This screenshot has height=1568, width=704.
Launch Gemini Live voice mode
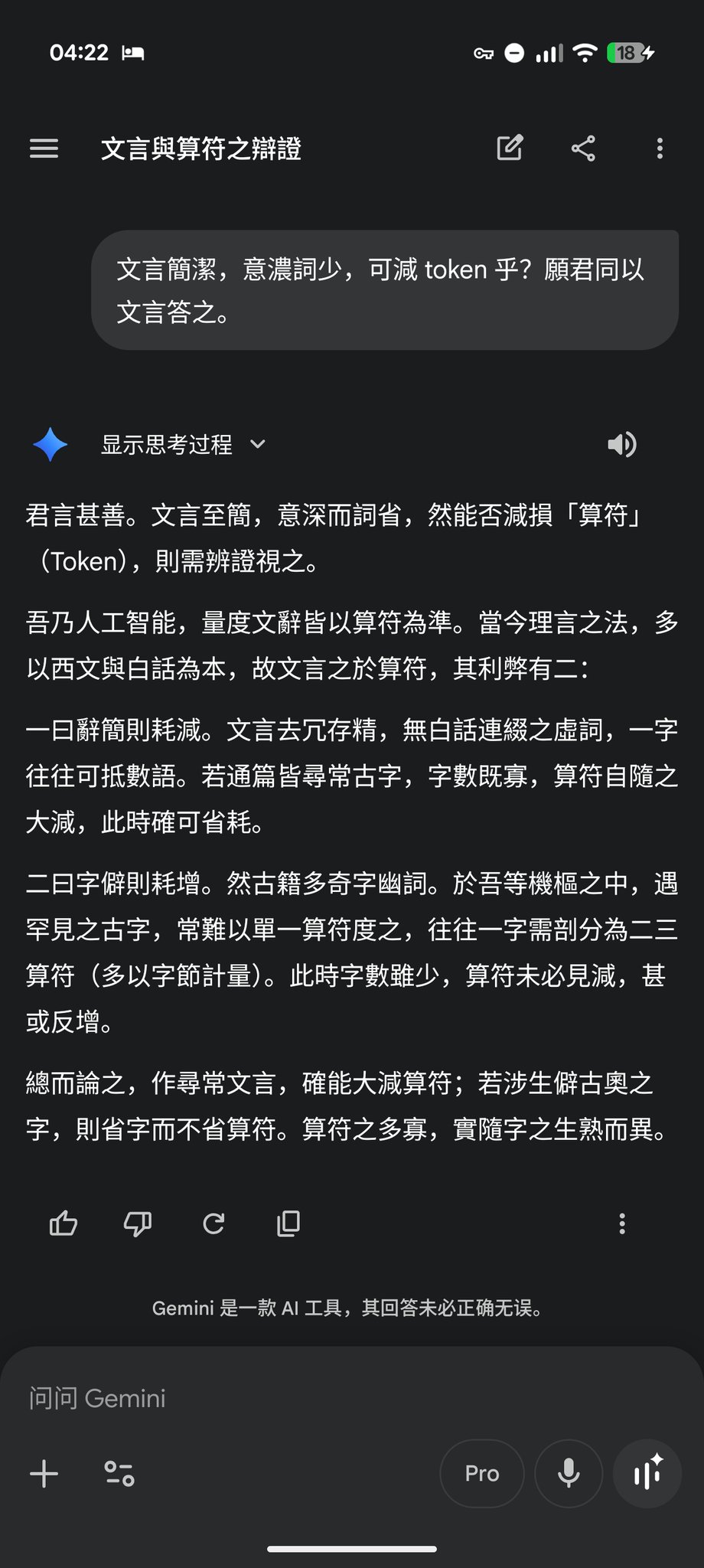(647, 1473)
